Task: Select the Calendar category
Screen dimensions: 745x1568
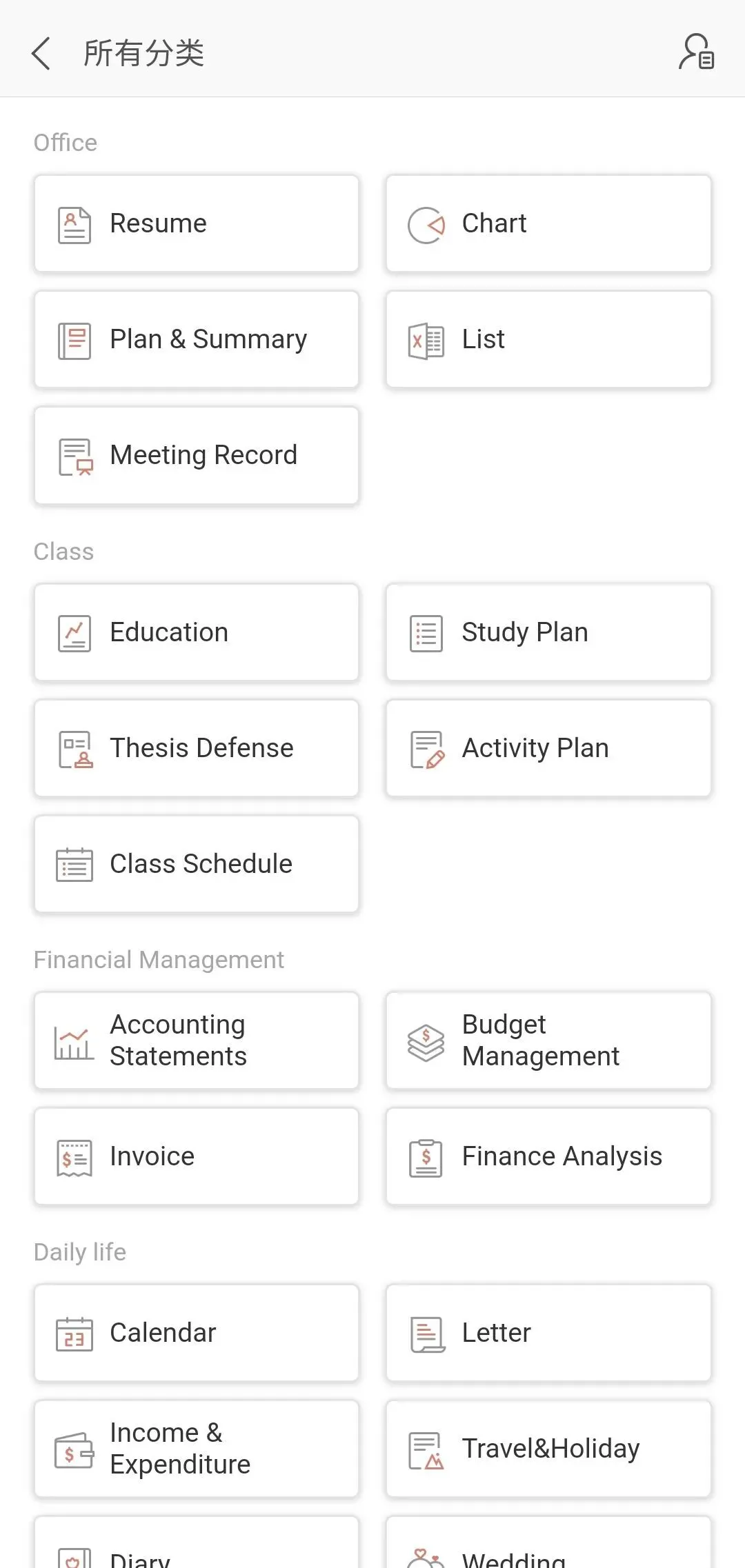Action: coord(197,1333)
